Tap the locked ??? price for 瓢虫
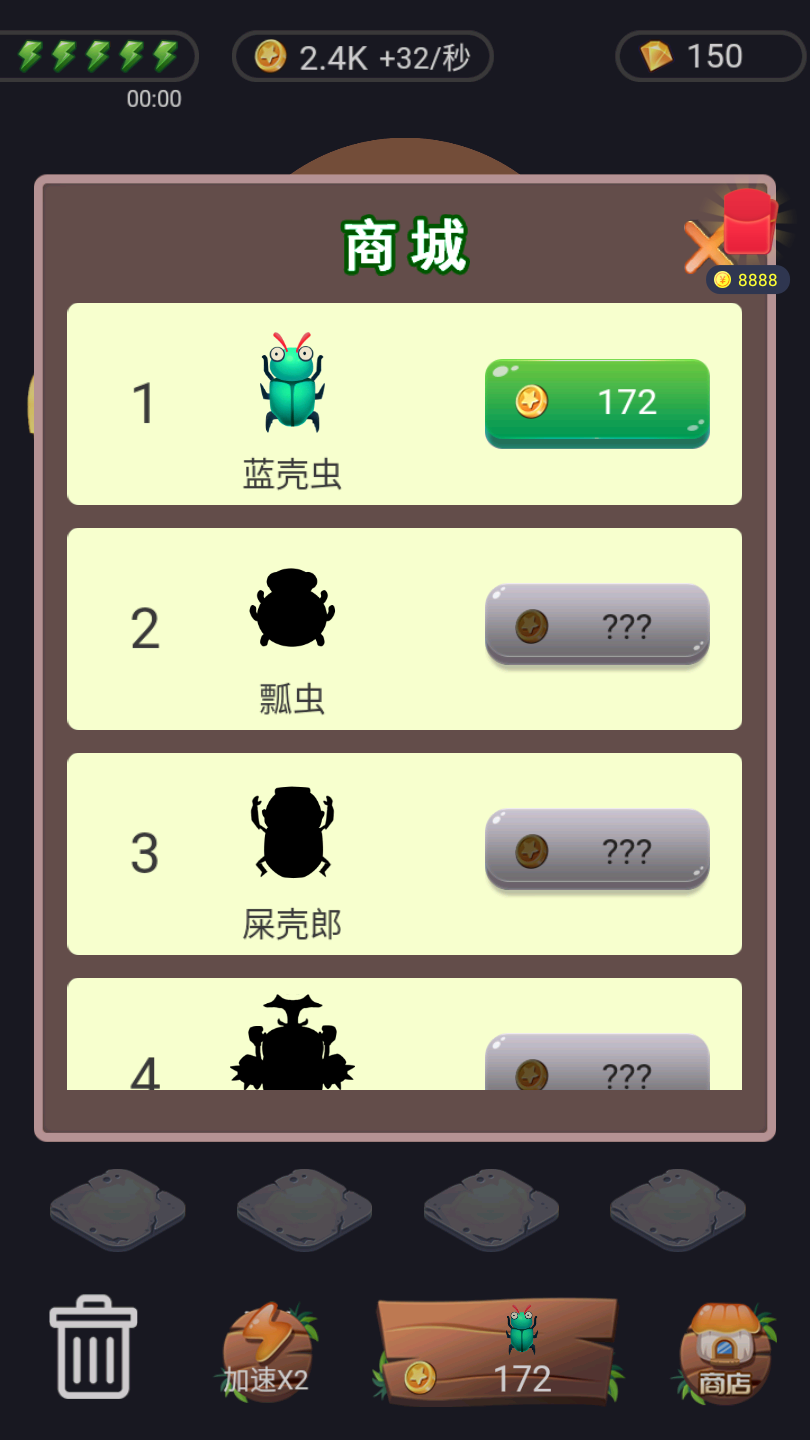 597,626
